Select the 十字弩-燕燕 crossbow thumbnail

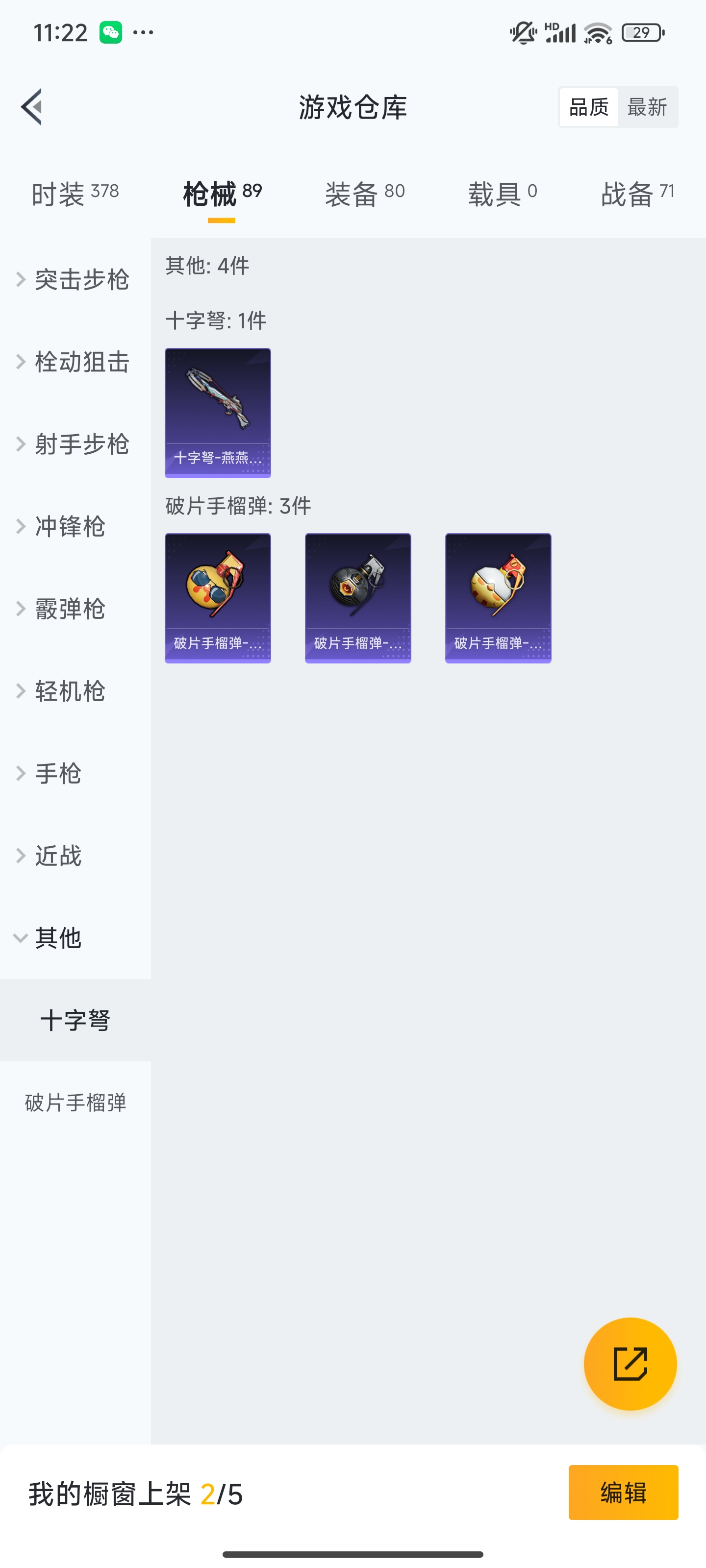point(218,413)
